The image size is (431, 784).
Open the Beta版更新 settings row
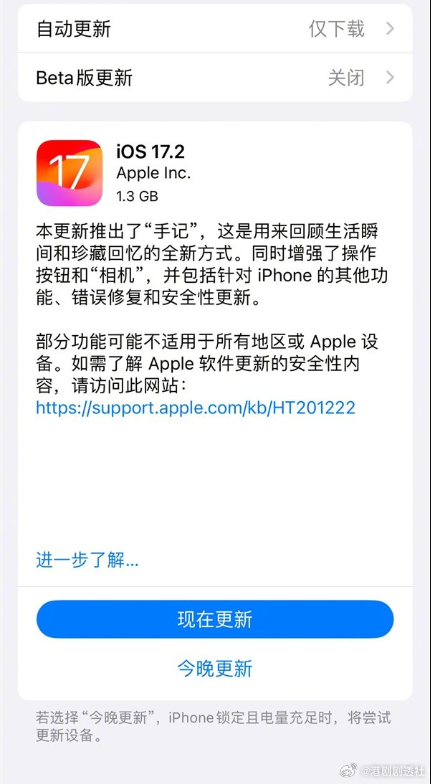coord(215,78)
